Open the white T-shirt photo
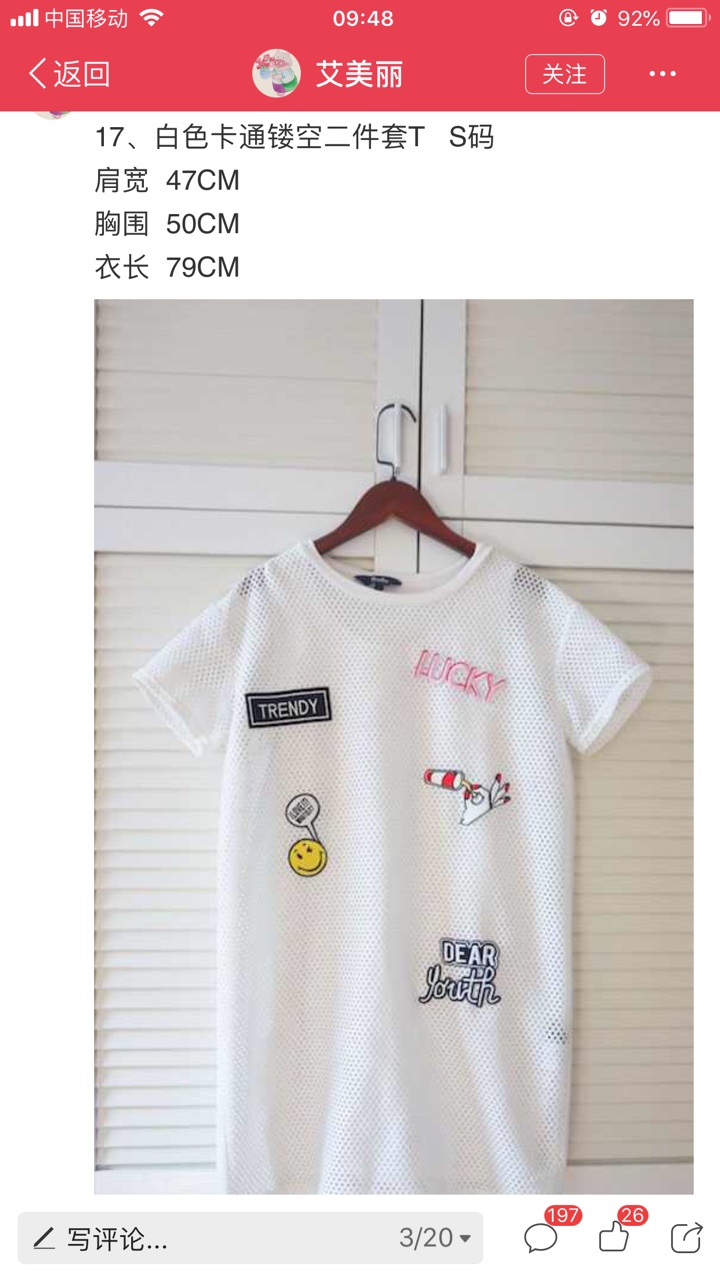Viewport: 720px width, 1280px height. [x=394, y=746]
